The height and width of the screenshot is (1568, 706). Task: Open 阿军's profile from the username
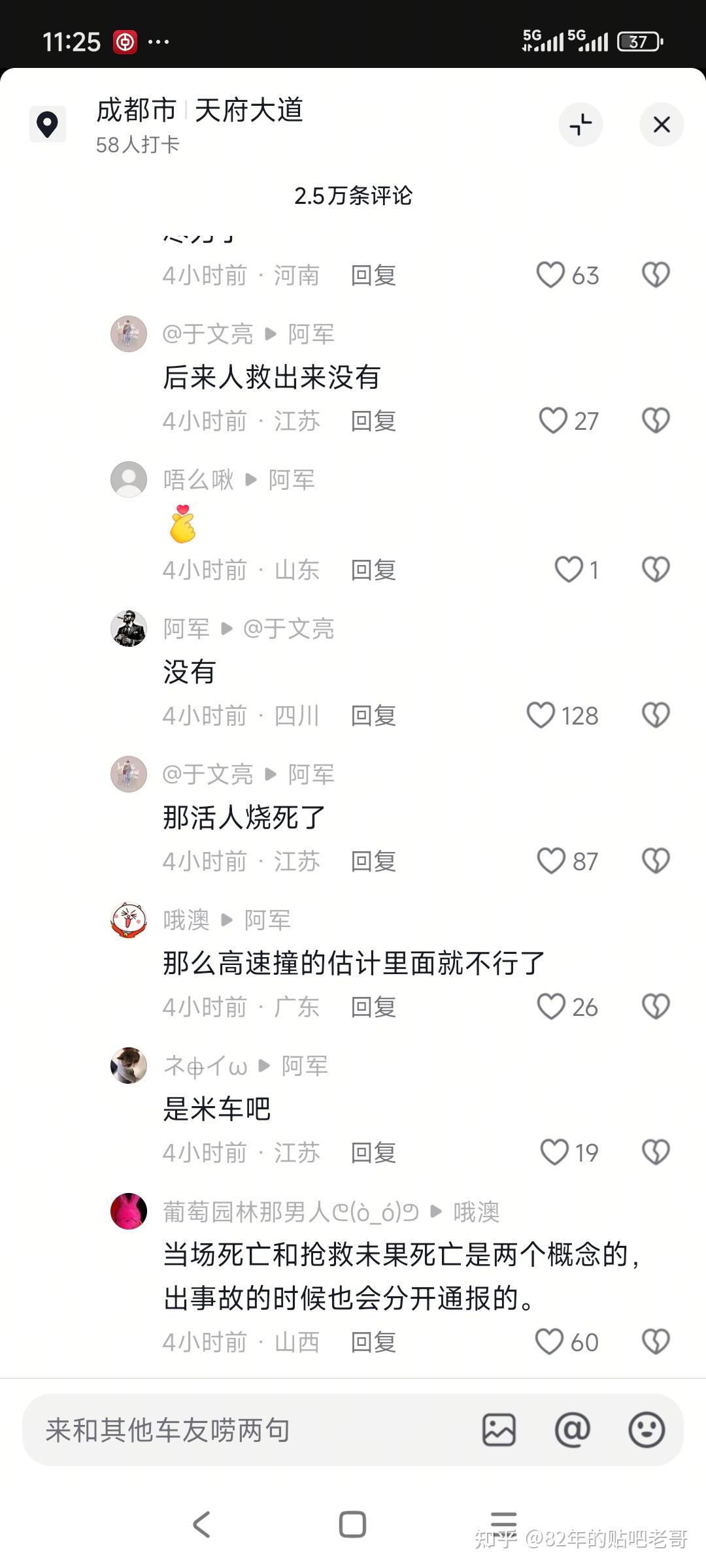[x=186, y=629]
